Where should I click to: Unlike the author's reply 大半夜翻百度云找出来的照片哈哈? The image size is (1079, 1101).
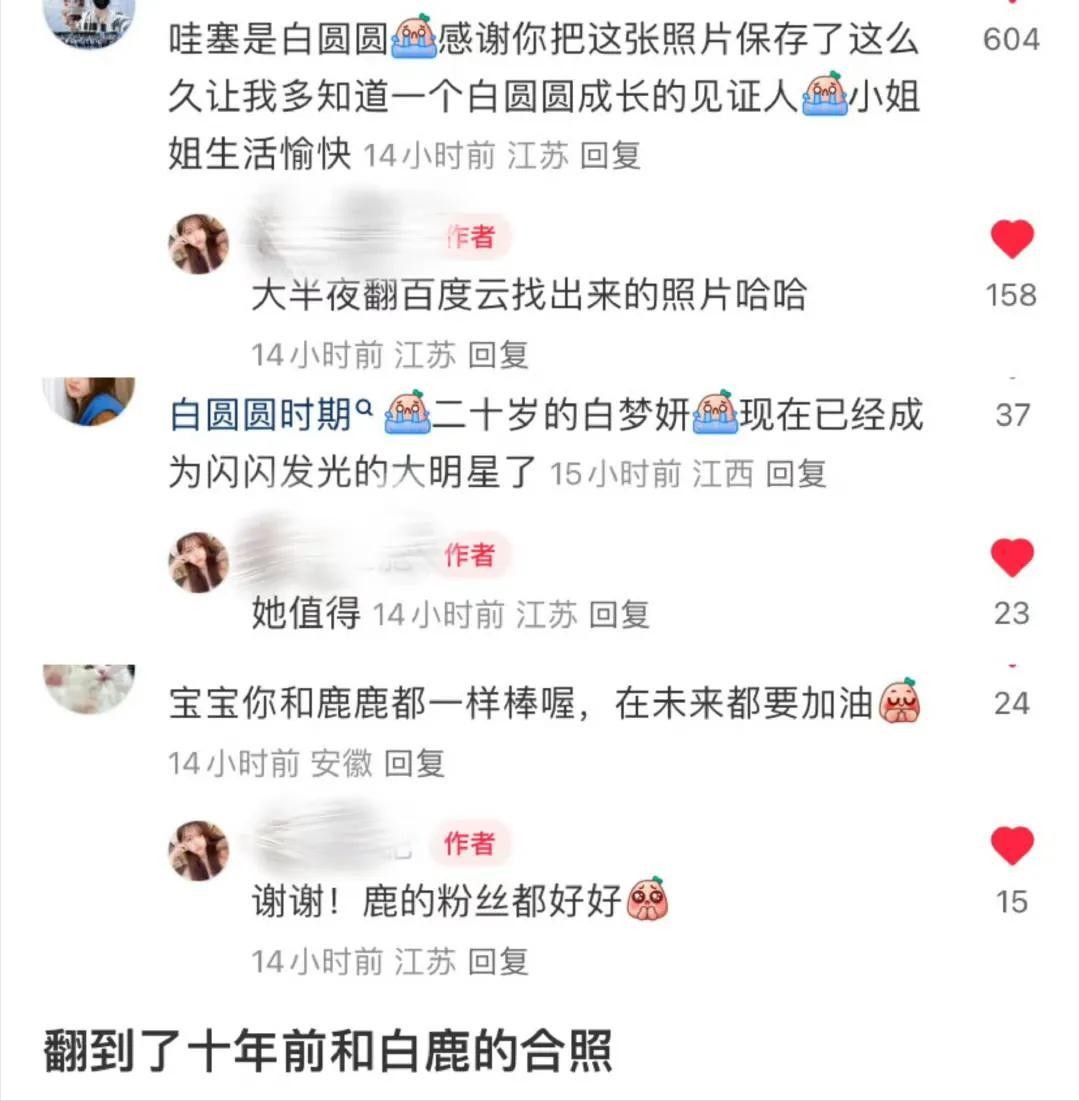(x=1011, y=241)
